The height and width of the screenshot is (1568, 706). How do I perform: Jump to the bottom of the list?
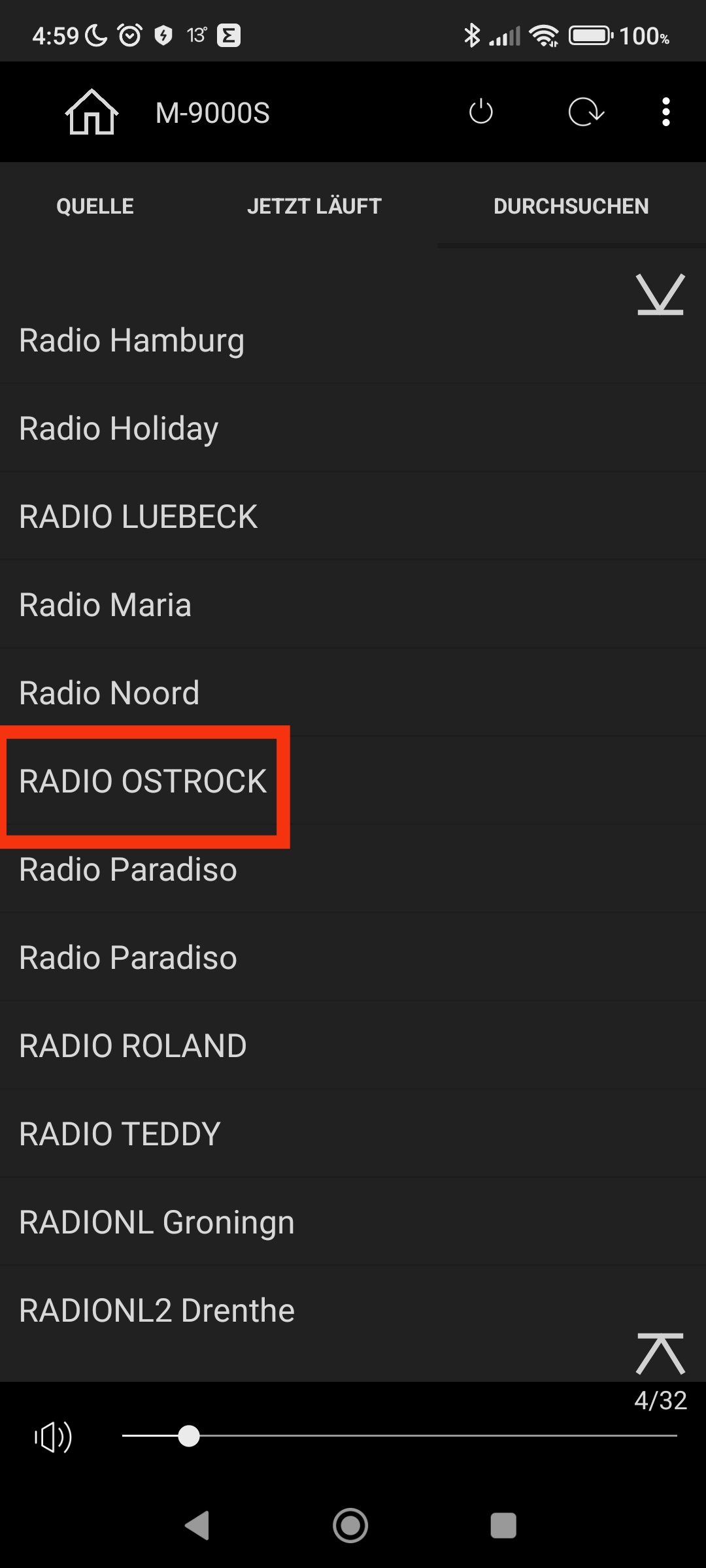pyautogui.click(x=660, y=295)
